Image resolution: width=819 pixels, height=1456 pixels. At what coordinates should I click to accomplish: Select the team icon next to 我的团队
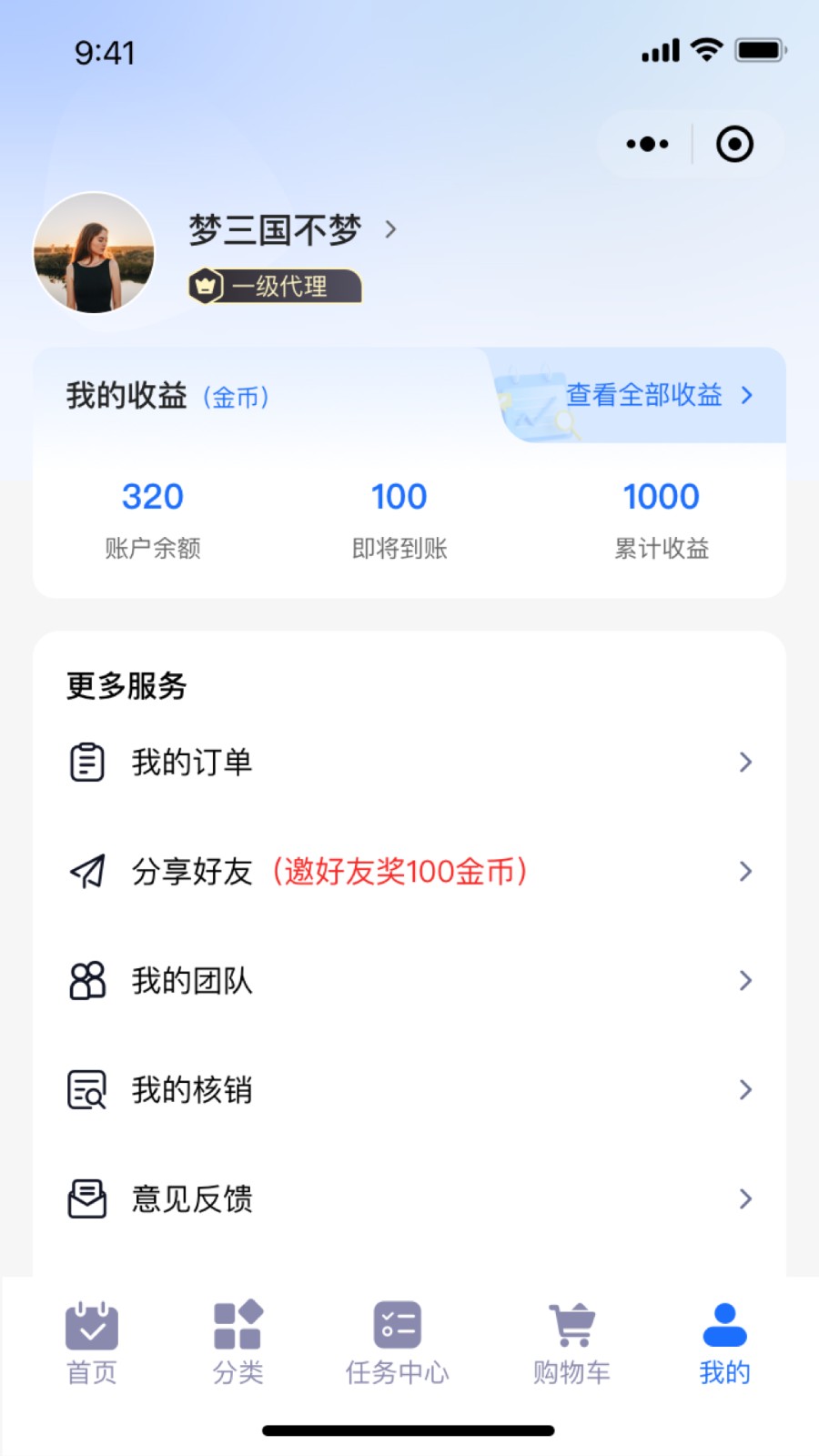coord(87,981)
